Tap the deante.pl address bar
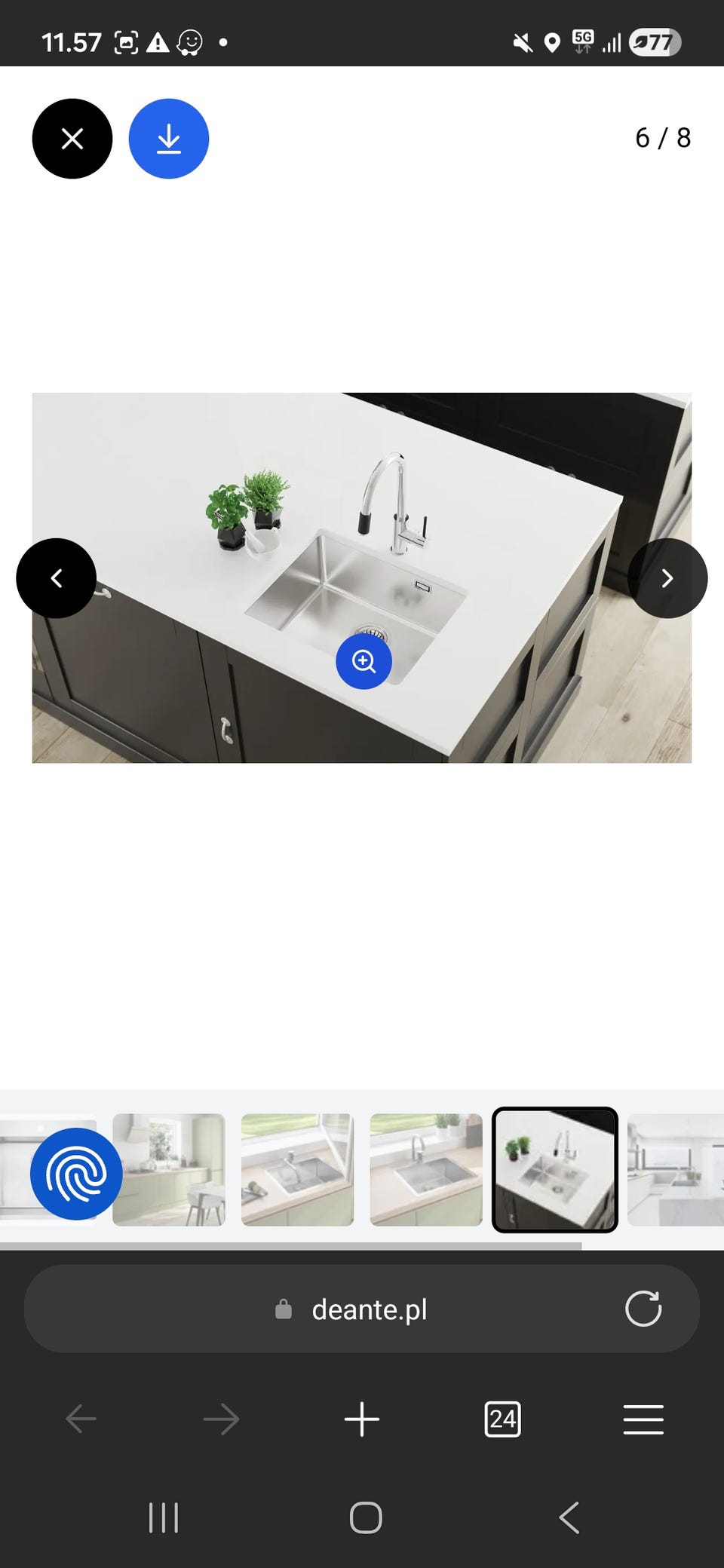Viewport: 724px width, 1568px height. click(369, 1309)
